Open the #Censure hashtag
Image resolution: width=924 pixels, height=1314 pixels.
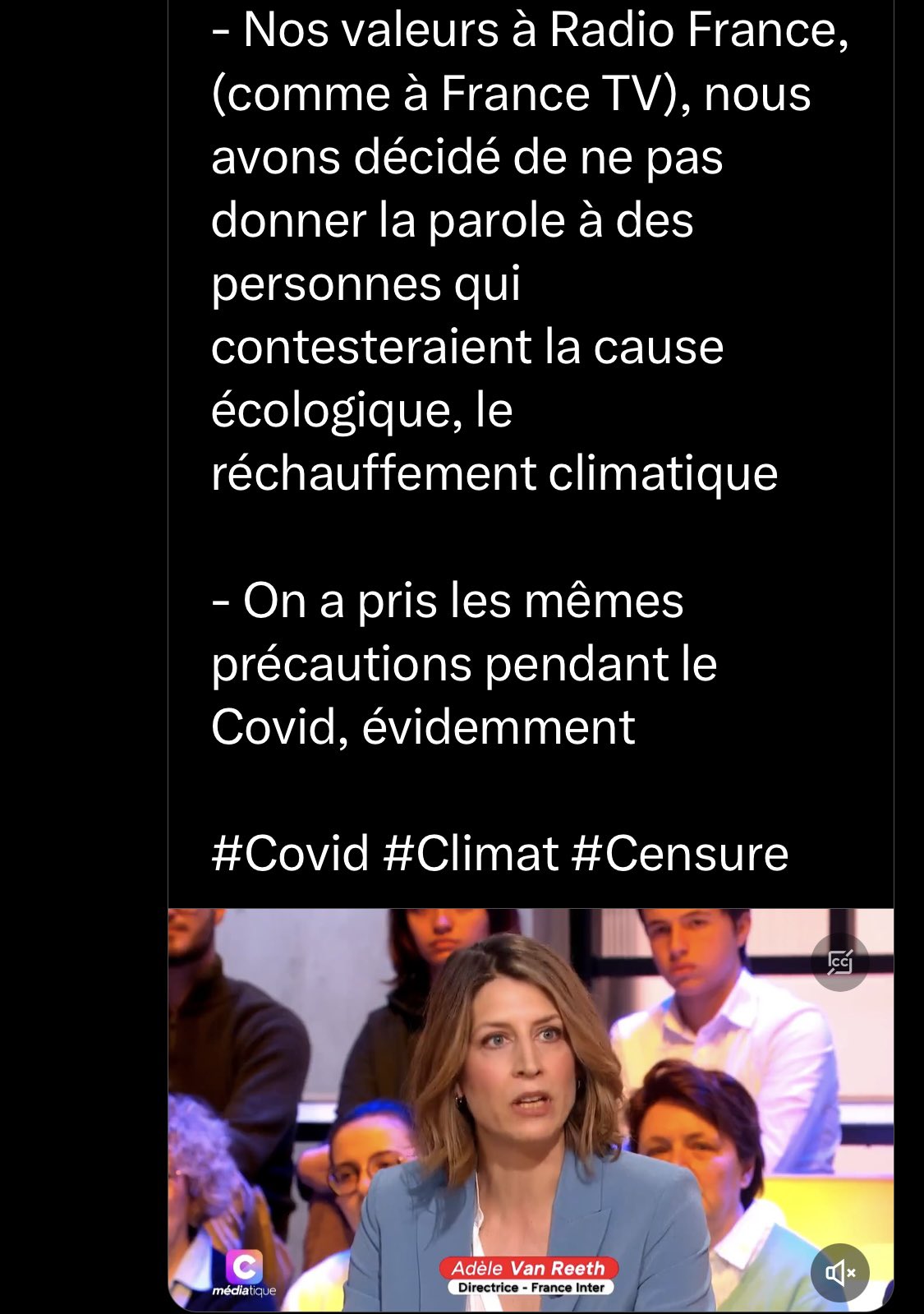coord(679,853)
